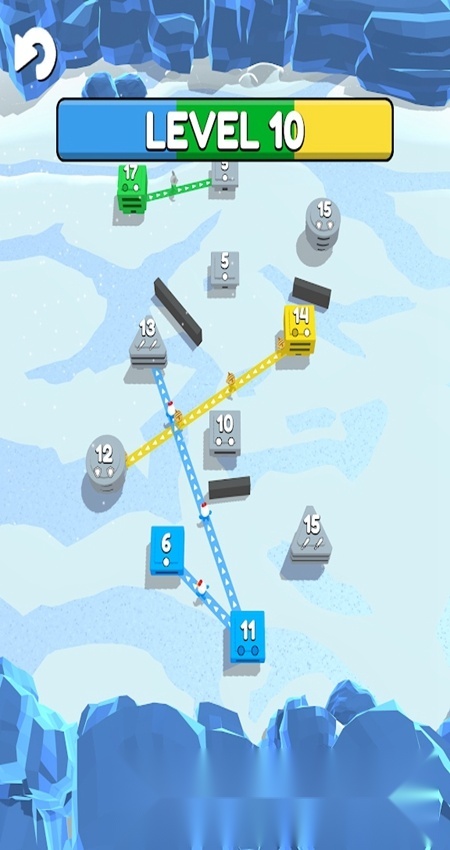The height and width of the screenshot is (850, 450).
Task: Tap the round gray tower showing 12
Action: click(x=106, y=462)
